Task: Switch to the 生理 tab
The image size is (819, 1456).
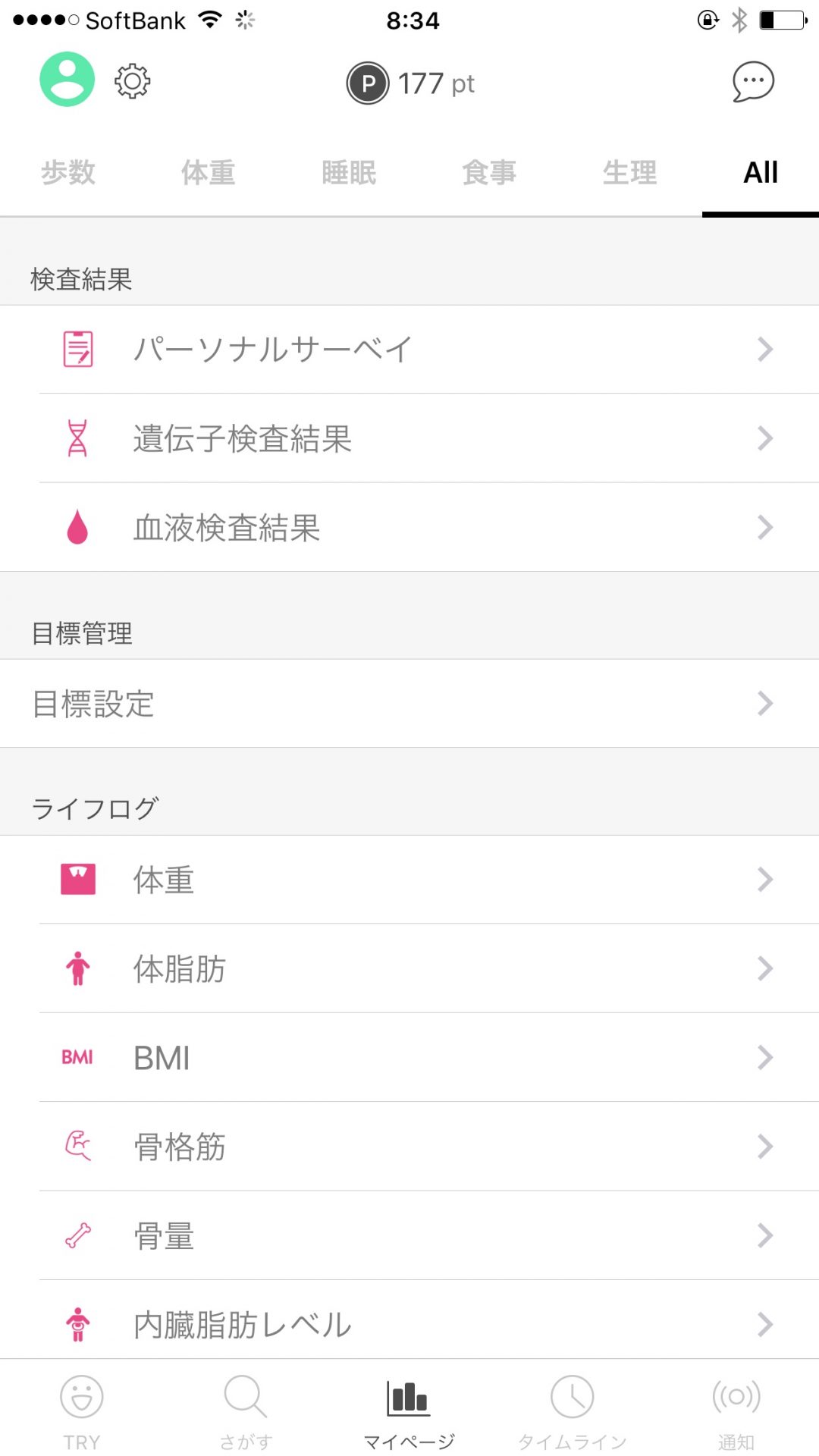Action: pyautogui.click(x=629, y=173)
